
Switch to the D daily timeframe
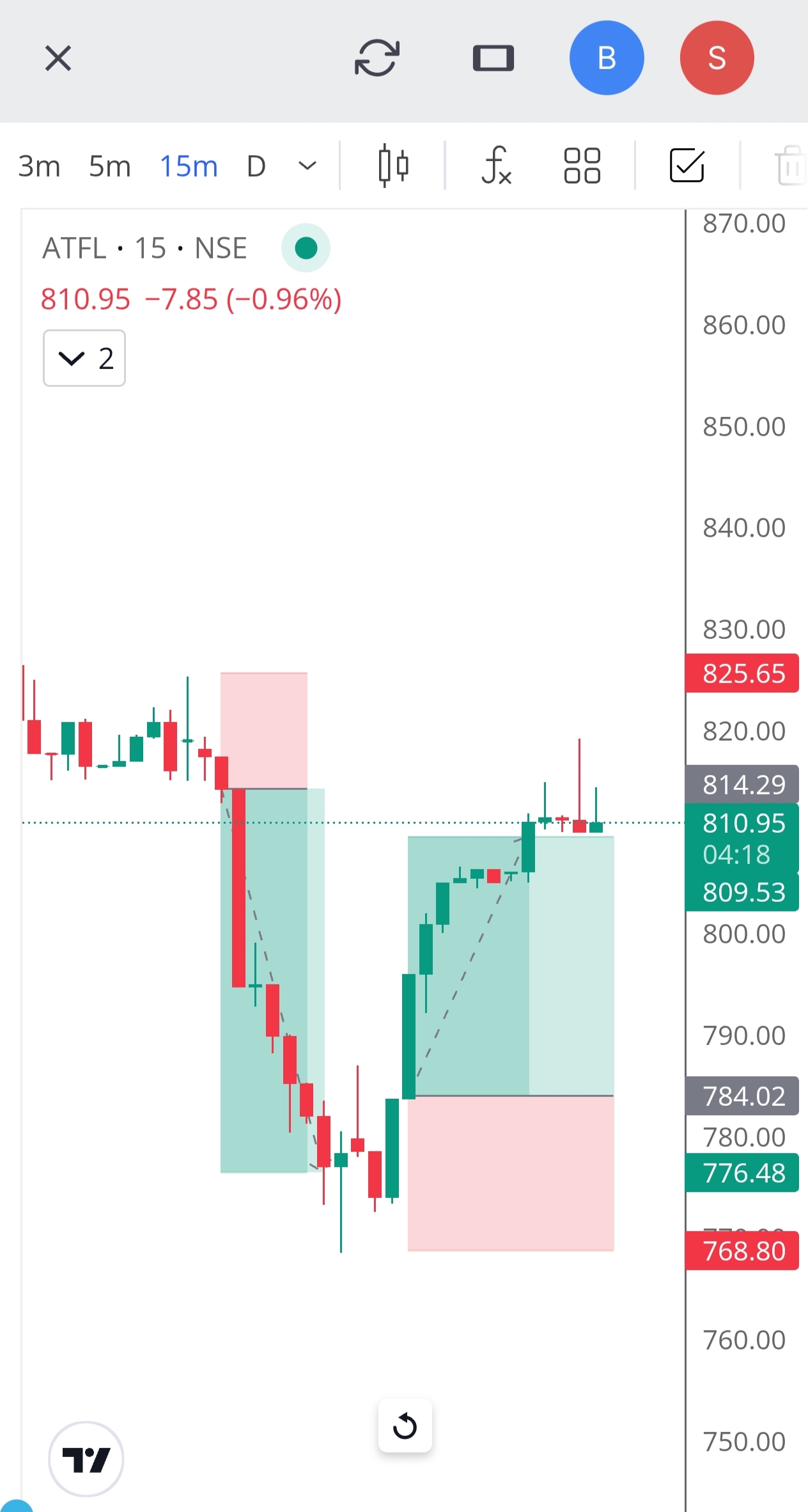pos(256,166)
